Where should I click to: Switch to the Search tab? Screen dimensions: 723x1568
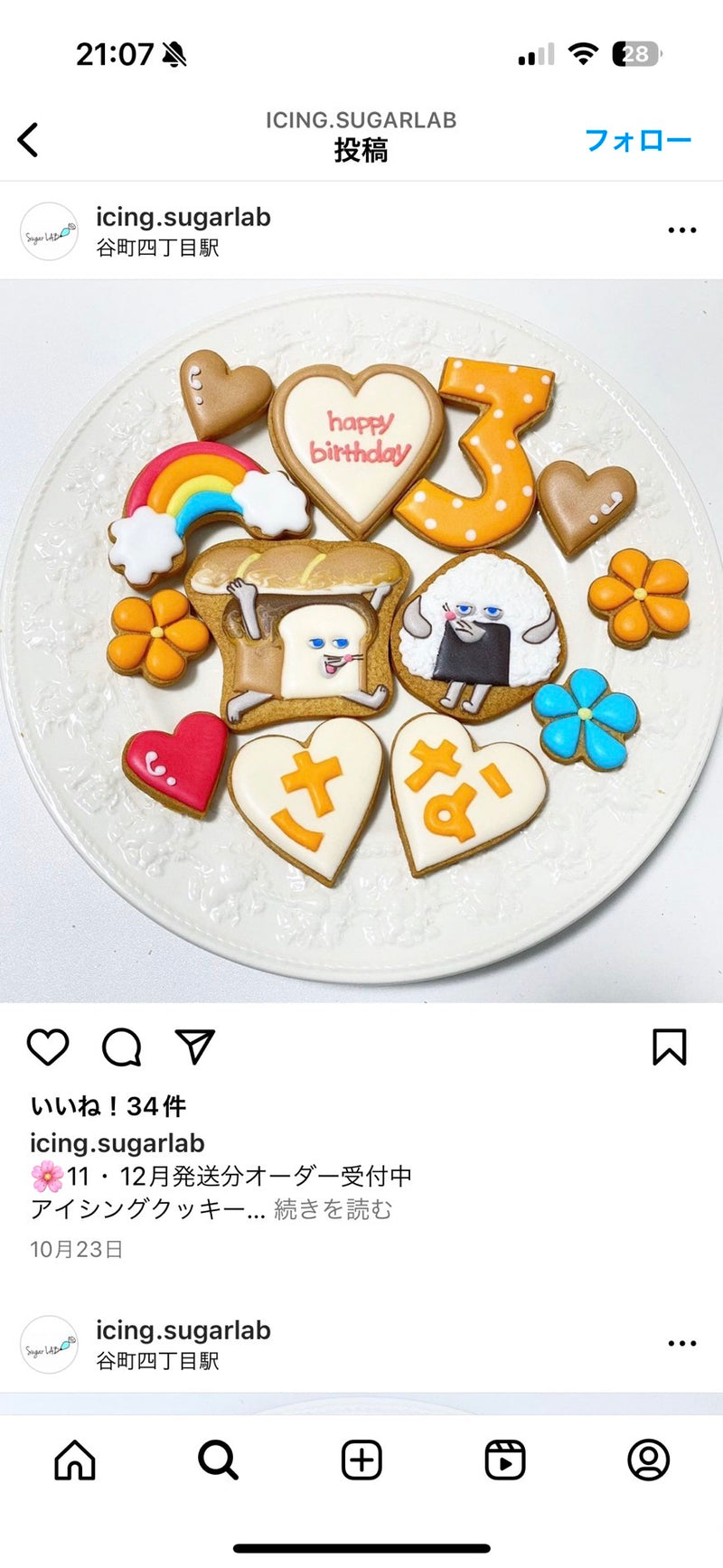pyautogui.click(x=218, y=1460)
